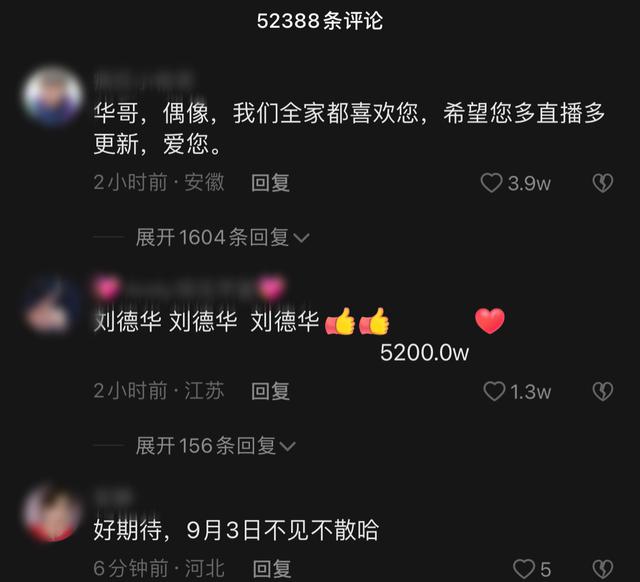The width and height of the screenshot is (640, 582).
Task: Reply to the comment from 江苏
Action: pyautogui.click(x=270, y=391)
